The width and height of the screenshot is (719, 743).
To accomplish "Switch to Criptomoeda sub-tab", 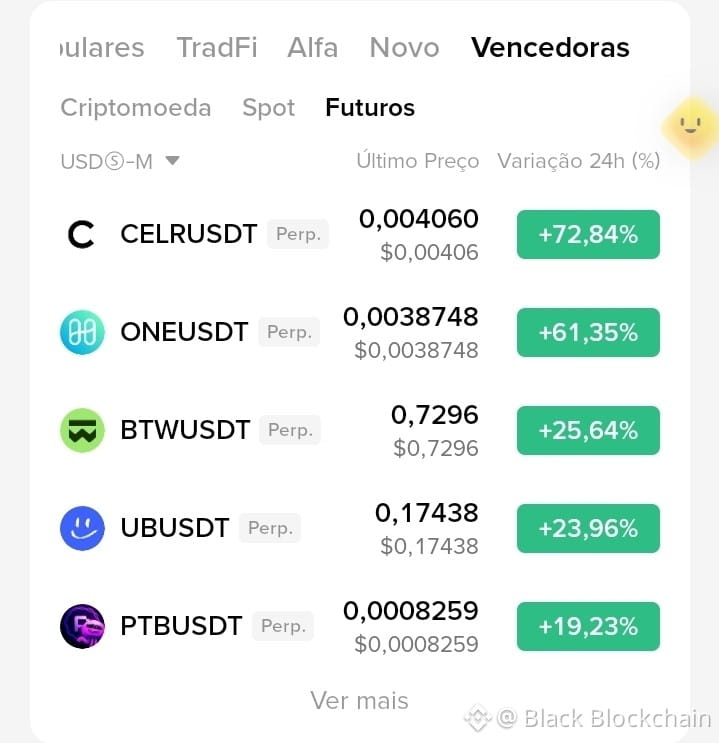I will coord(136,108).
